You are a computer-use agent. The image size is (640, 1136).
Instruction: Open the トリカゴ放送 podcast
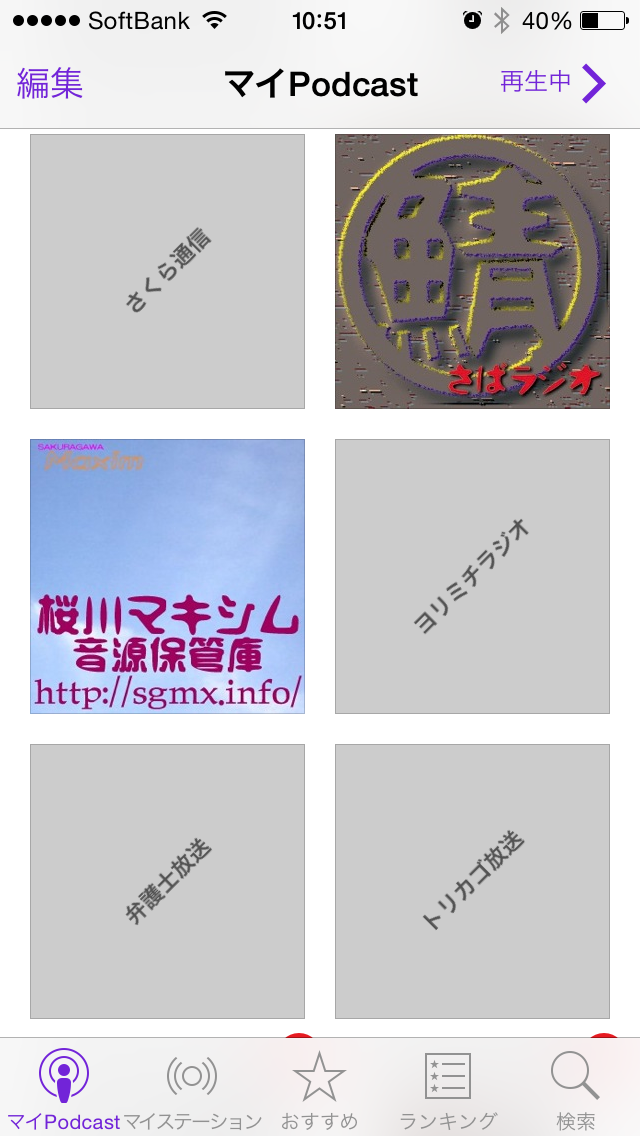click(472, 881)
